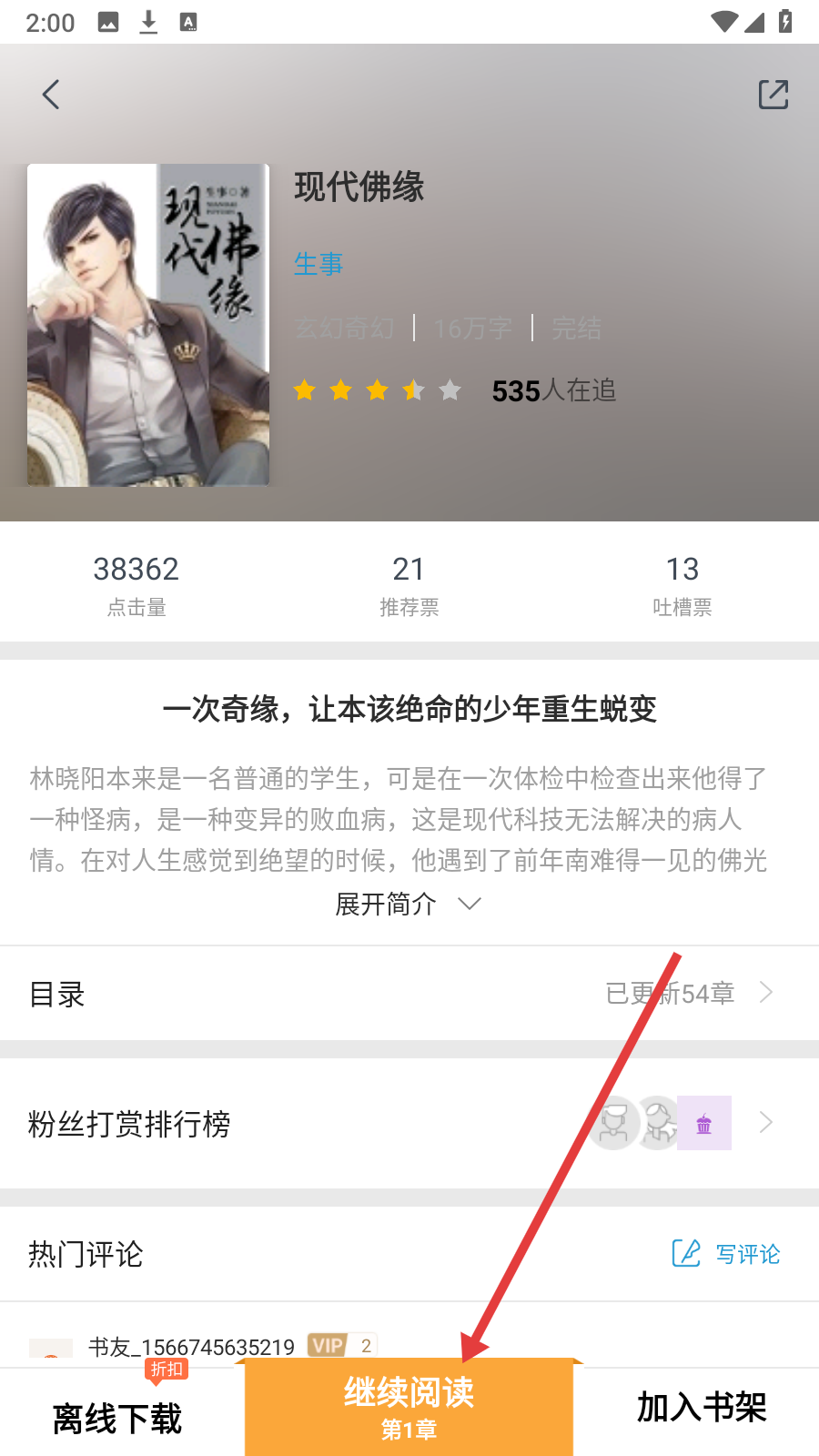The height and width of the screenshot is (1456, 819).
Task: Add book to shelf via 加入书架
Action: pyautogui.click(x=701, y=1408)
